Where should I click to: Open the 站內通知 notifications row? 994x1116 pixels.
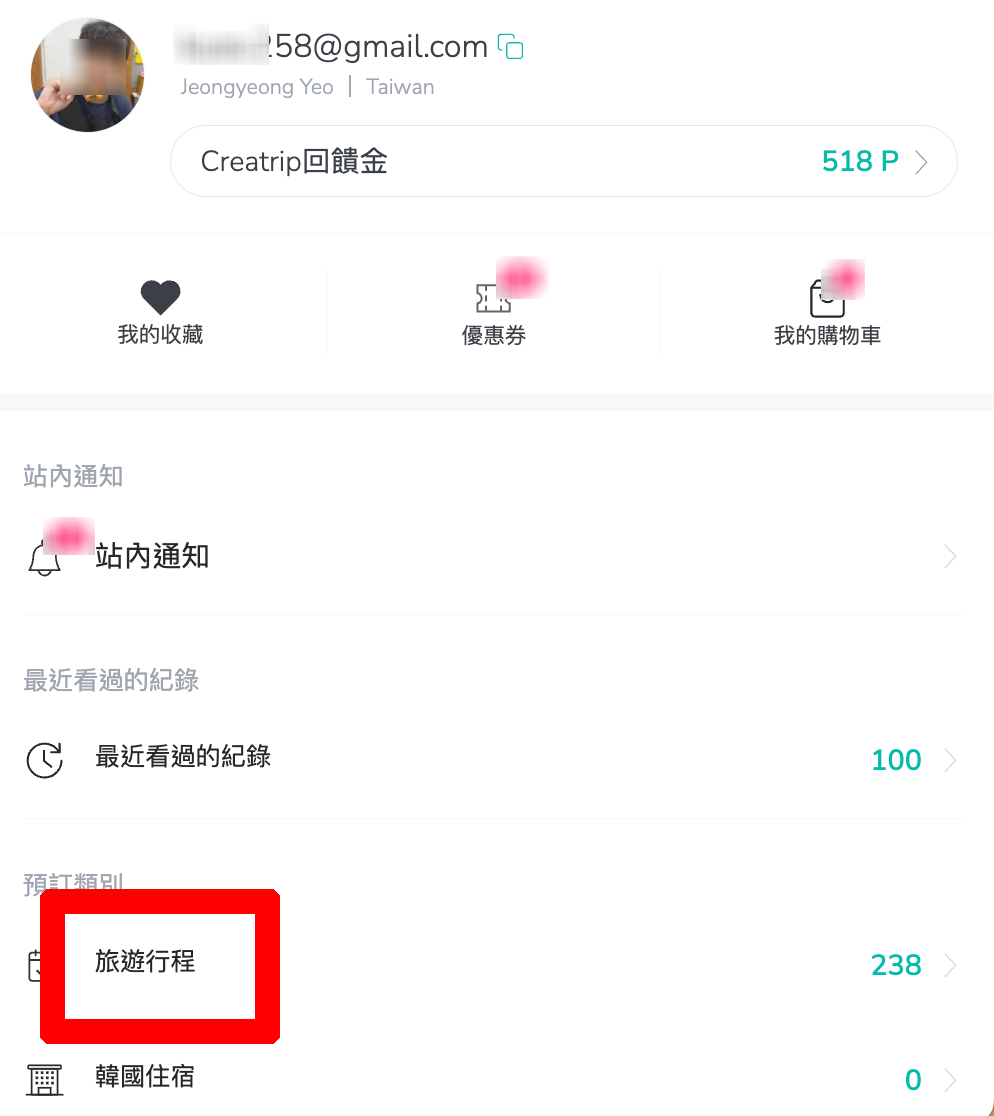494,557
